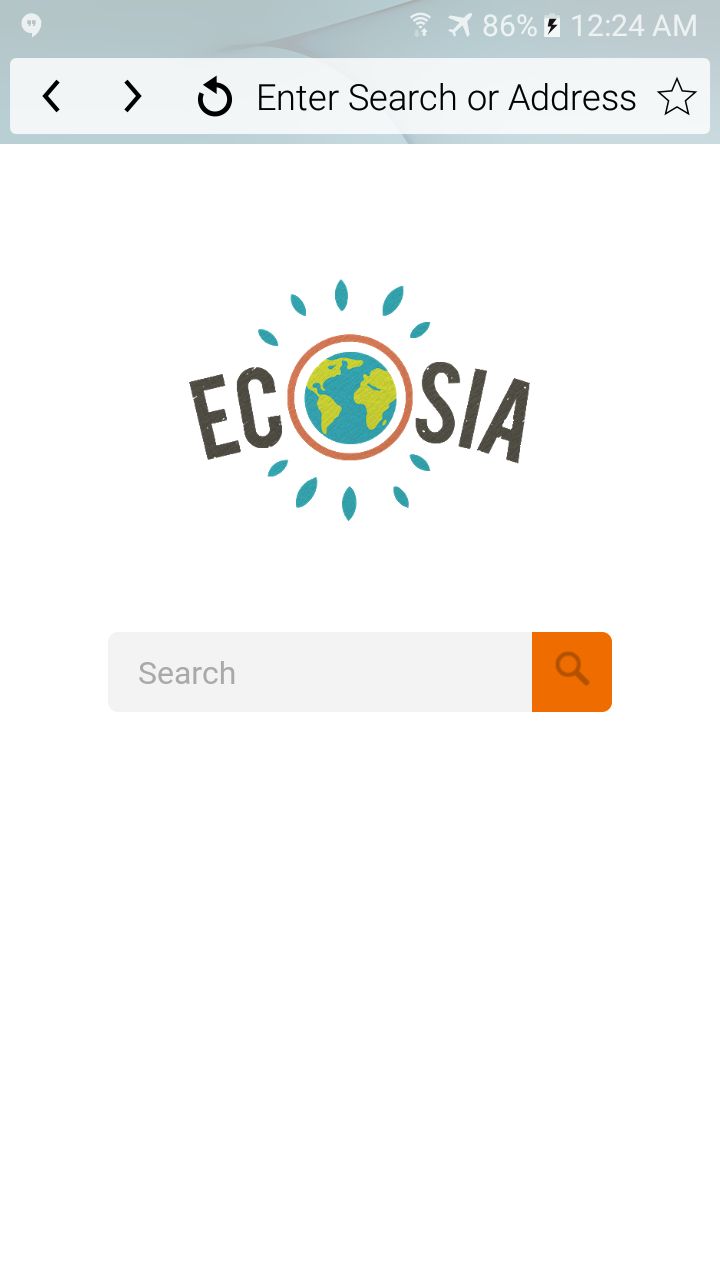This screenshot has width=720, height=1280.
Task: Reload the current page
Action: pos(214,96)
